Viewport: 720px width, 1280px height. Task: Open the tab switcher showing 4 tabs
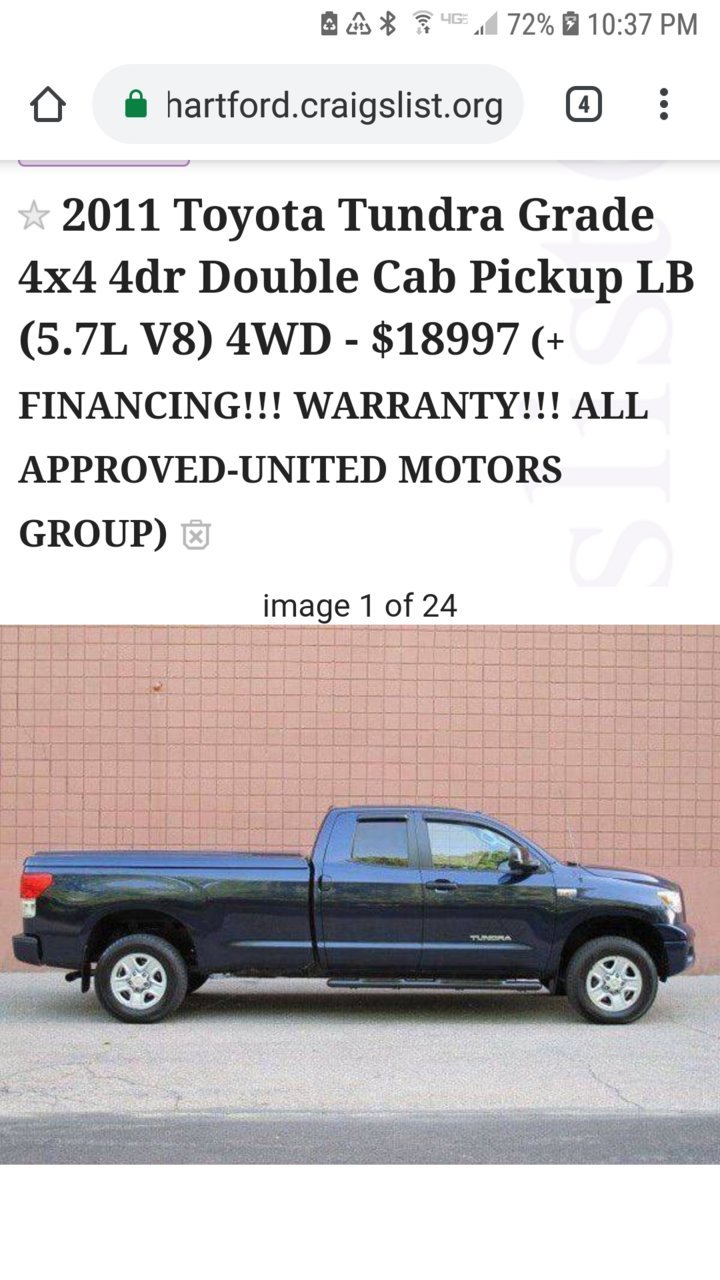(x=584, y=104)
